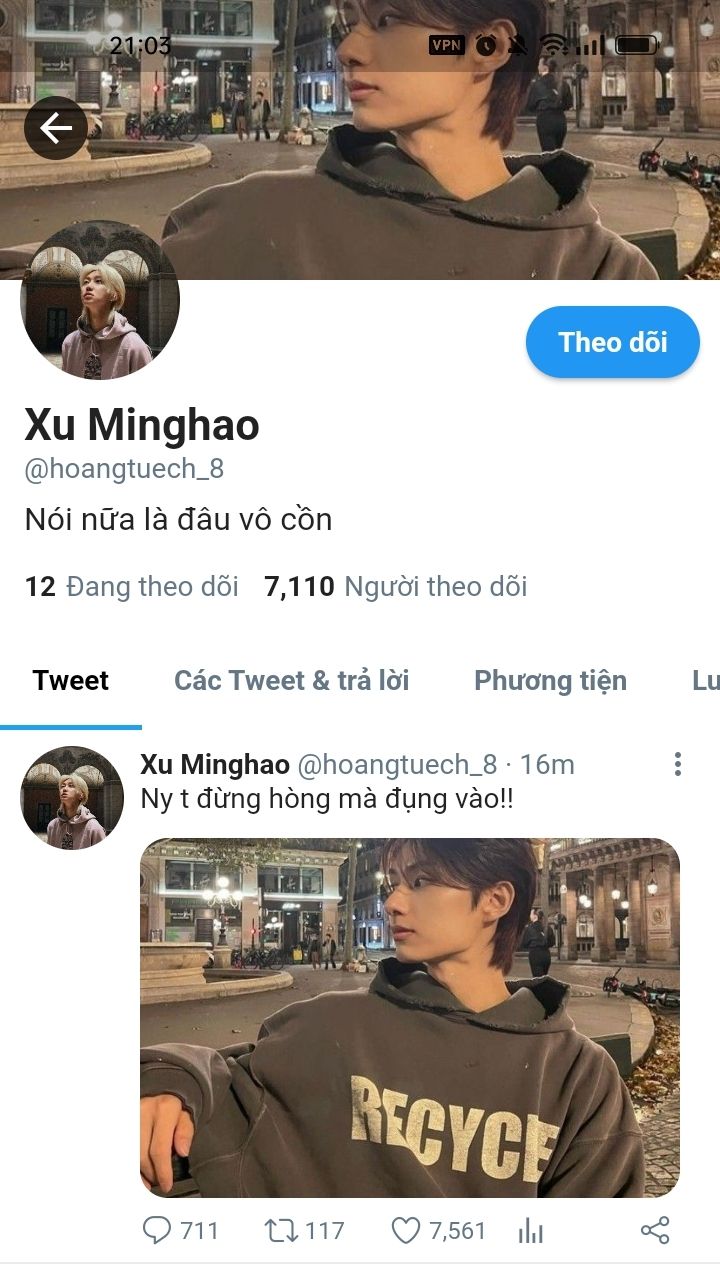Switch to Các Tweet & trả lời tab
The image size is (720, 1269).
coord(291,681)
